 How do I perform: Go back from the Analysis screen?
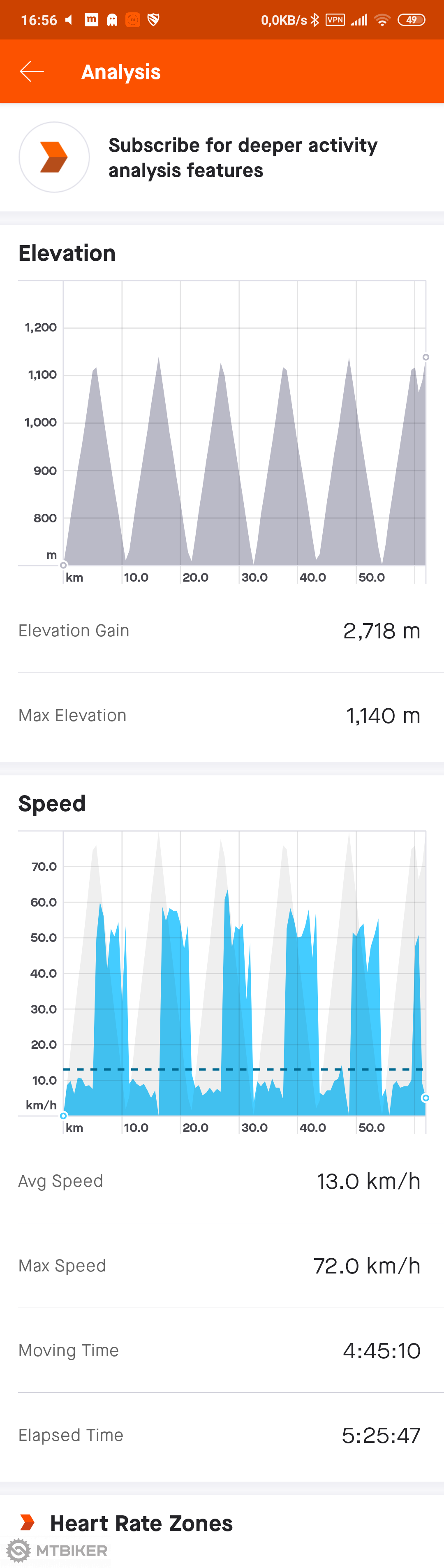(x=32, y=72)
